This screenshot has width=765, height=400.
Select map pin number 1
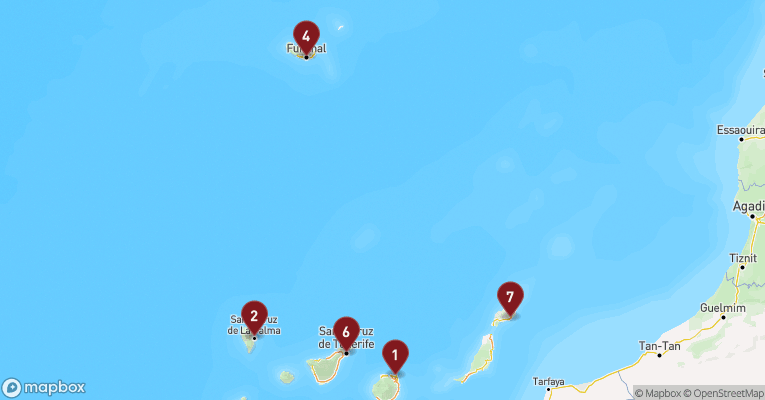(395, 355)
